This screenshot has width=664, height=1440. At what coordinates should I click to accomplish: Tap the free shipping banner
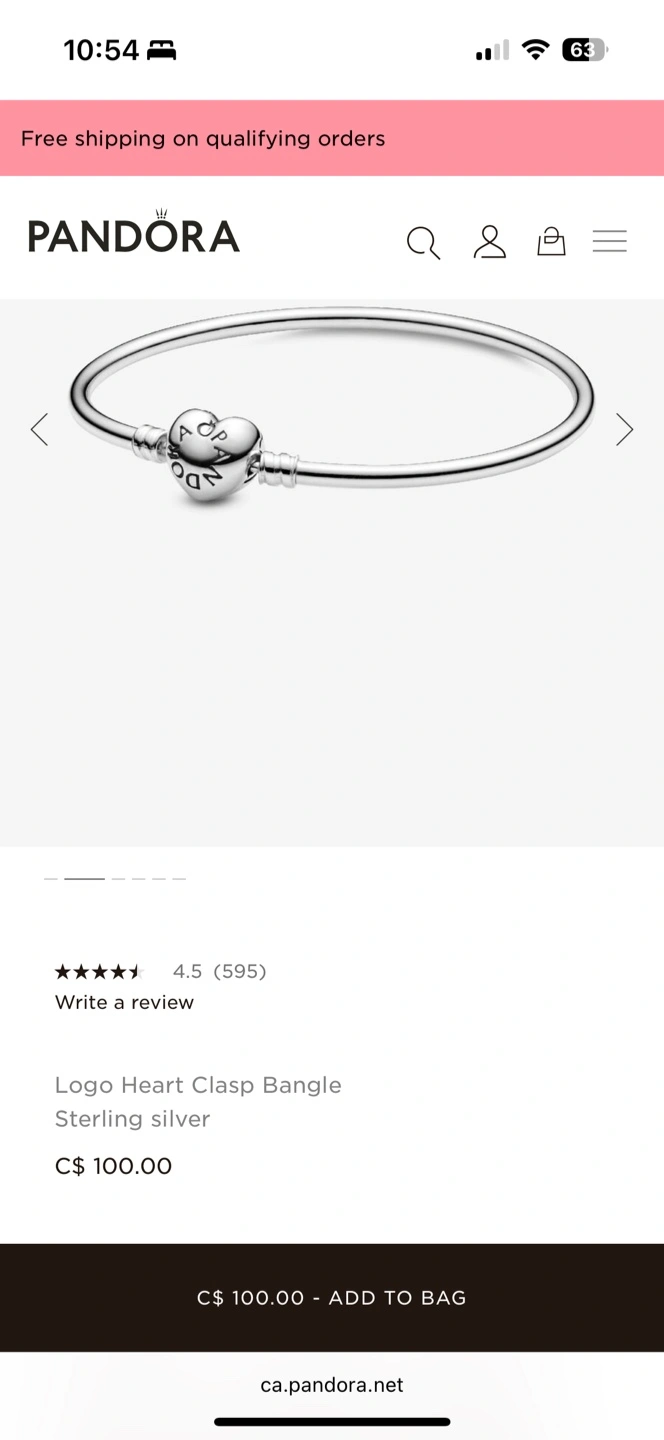coord(332,138)
